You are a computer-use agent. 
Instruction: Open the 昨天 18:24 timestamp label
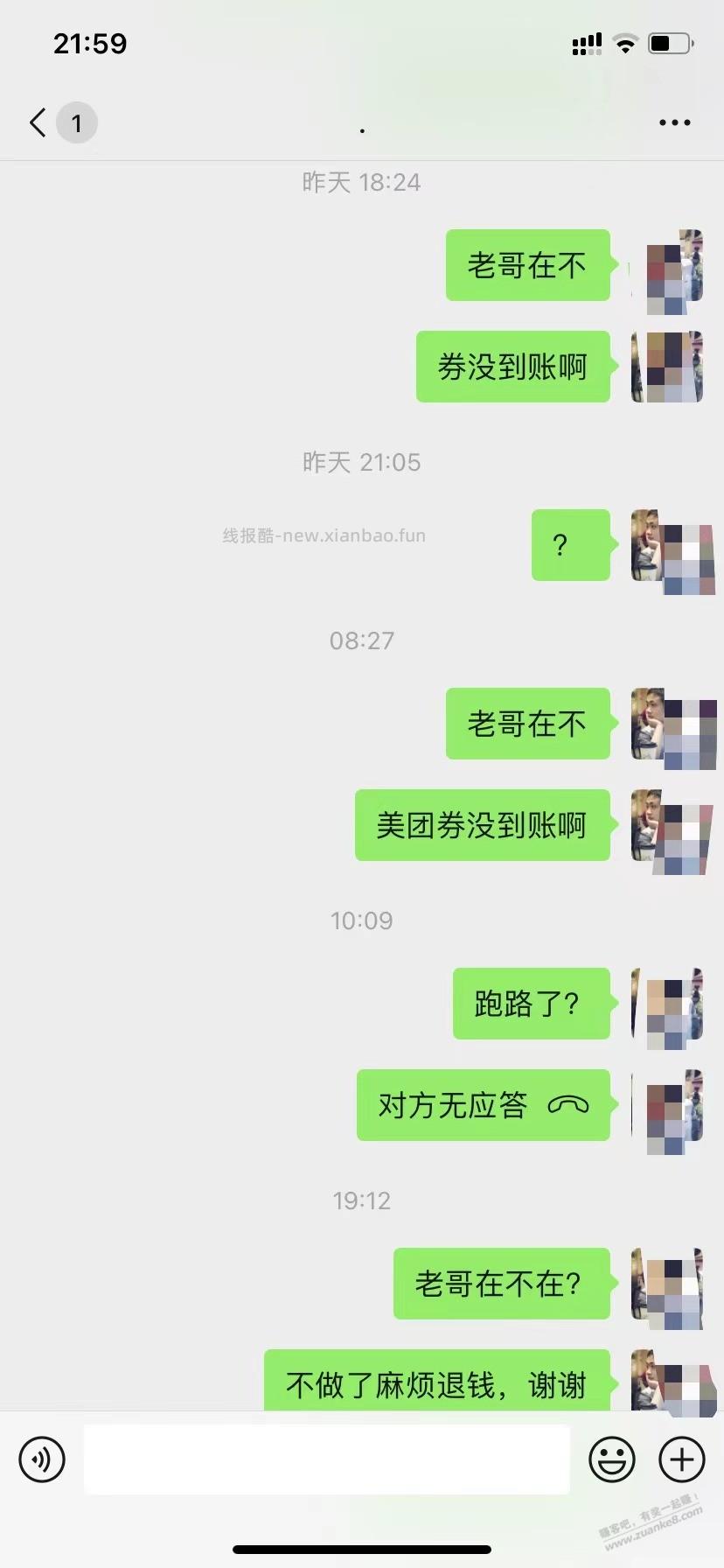(x=362, y=182)
